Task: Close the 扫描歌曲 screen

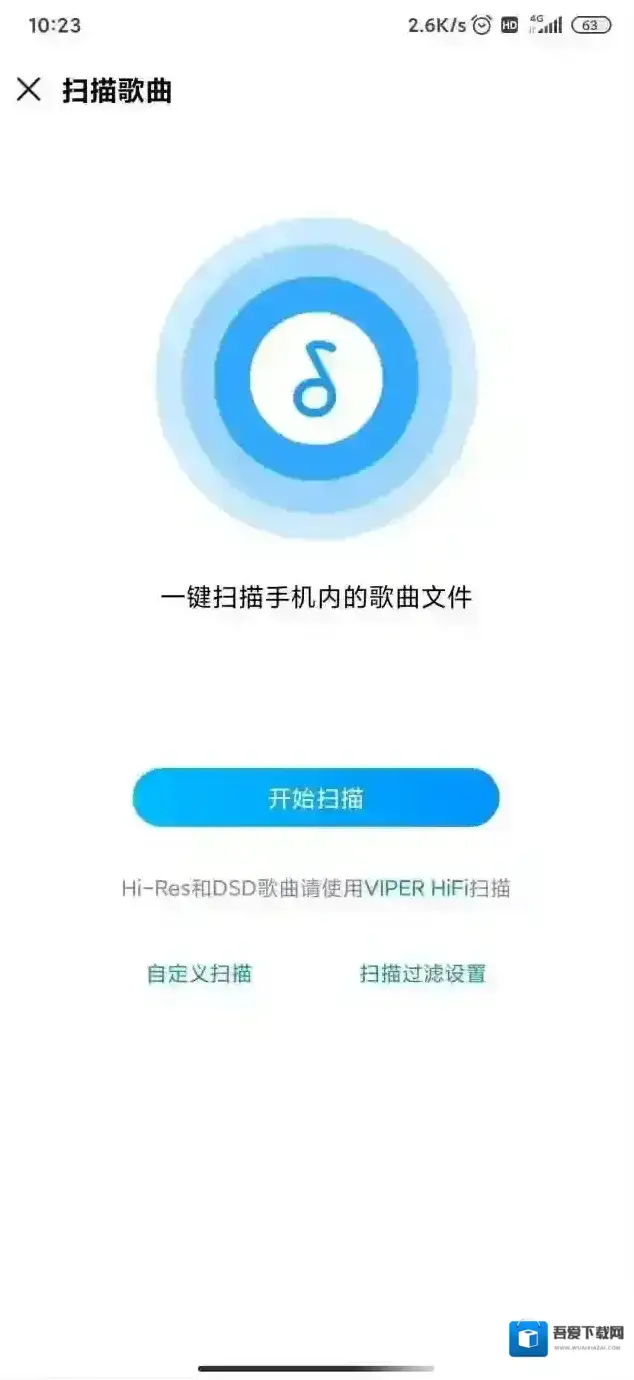Action: coord(29,90)
